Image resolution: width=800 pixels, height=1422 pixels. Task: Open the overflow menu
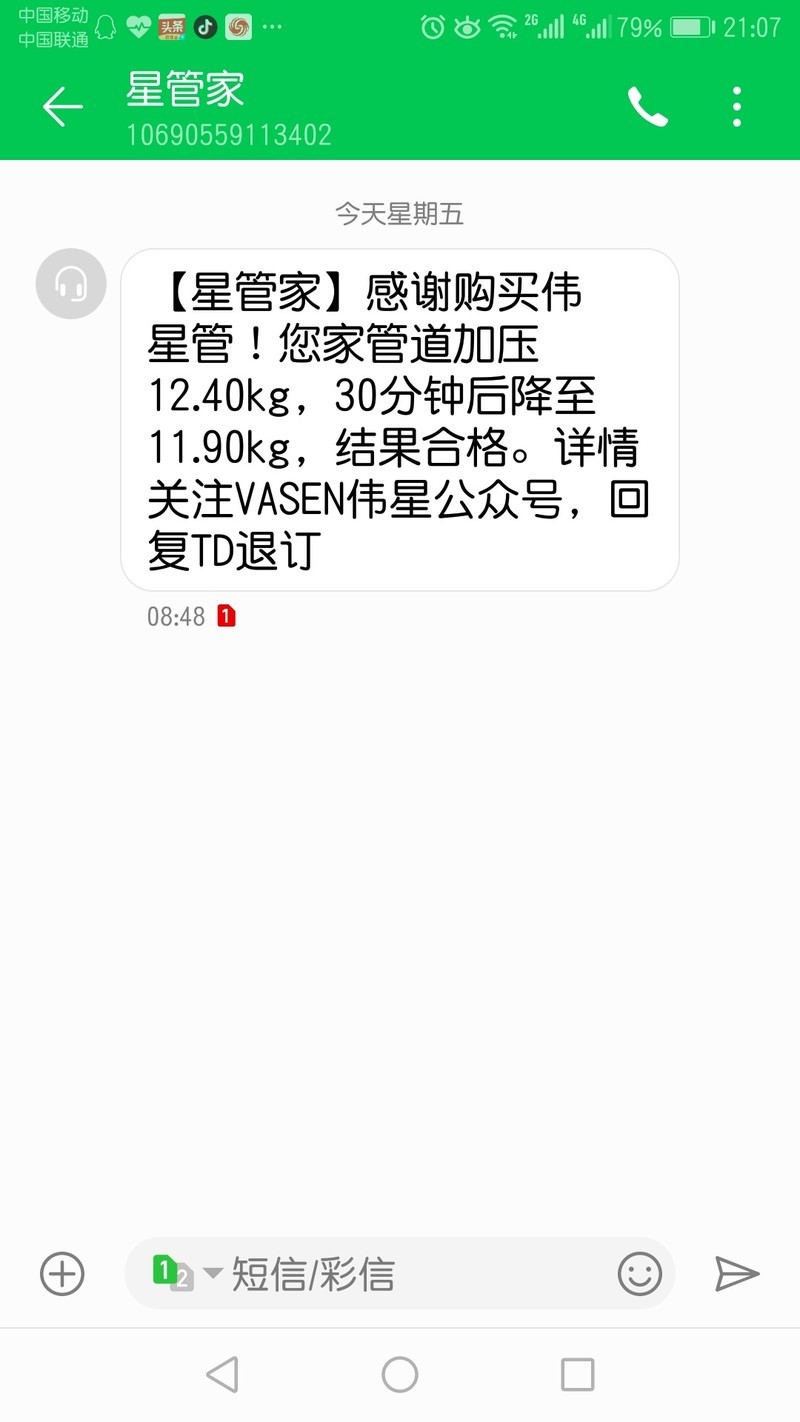[737, 107]
